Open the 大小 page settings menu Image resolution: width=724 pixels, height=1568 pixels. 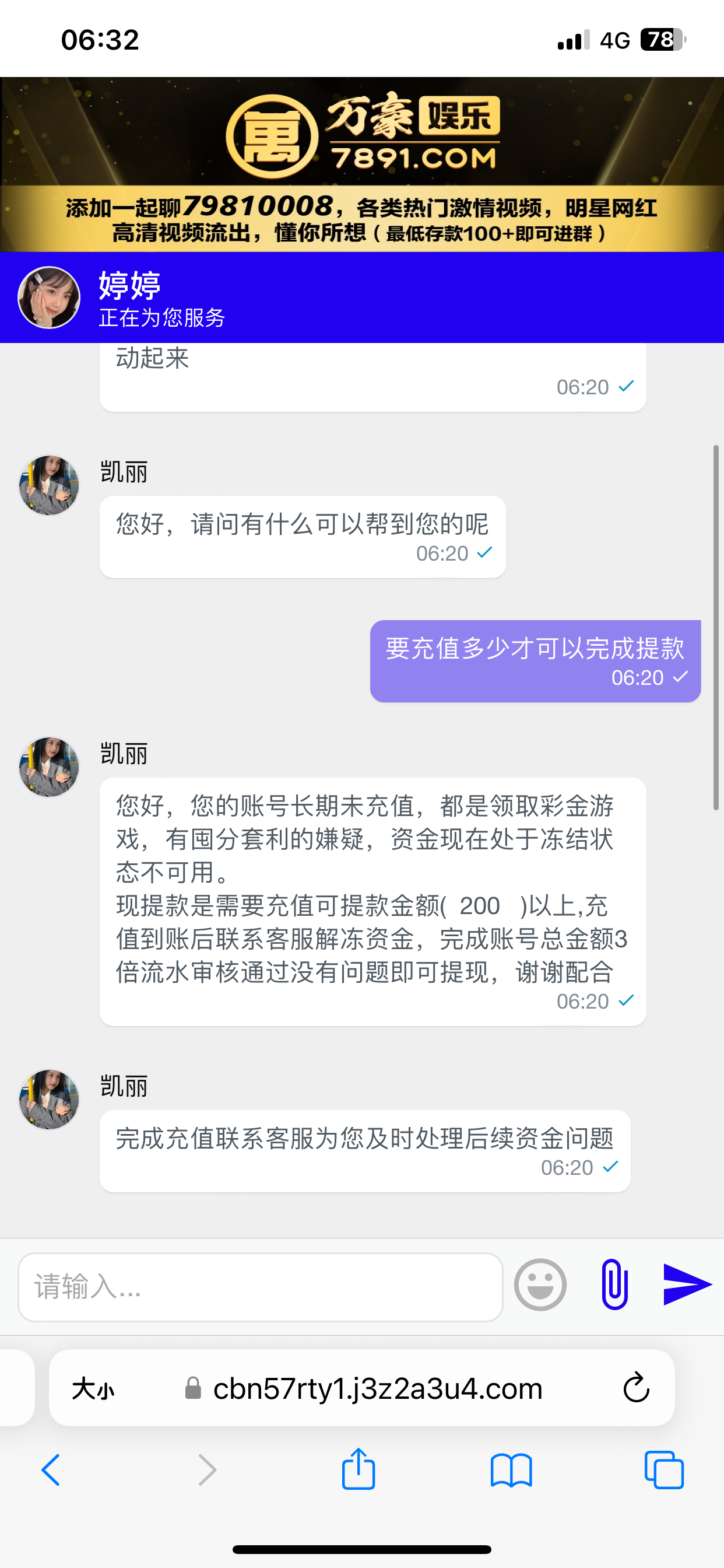[93, 1389]
